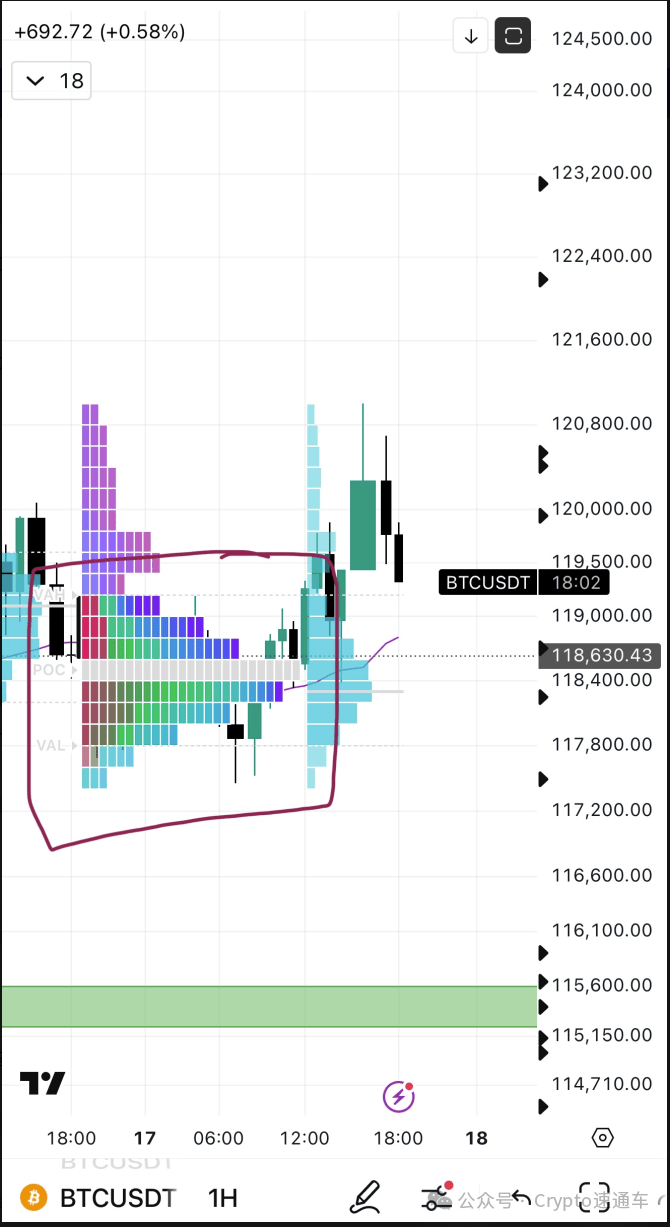The height and width of the screenshot is (1227, 670).
Task: Tap the BTCUSDT price label on axis
Action: tap(488, 583)
